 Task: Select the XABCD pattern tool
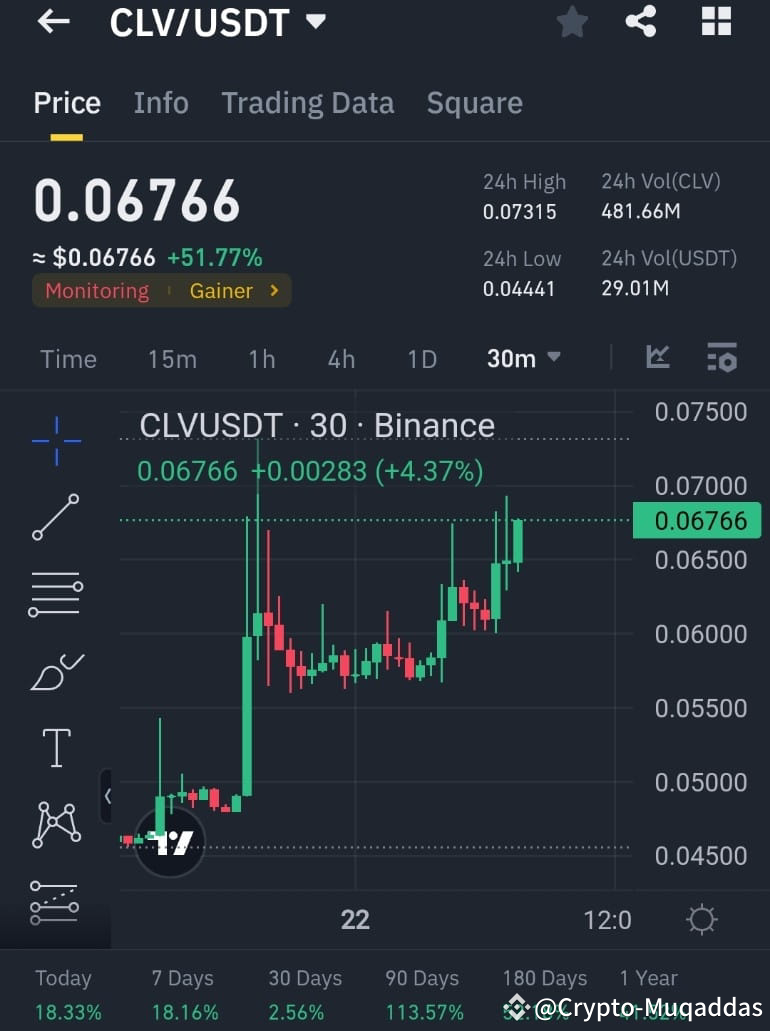(x=55, y=824)
